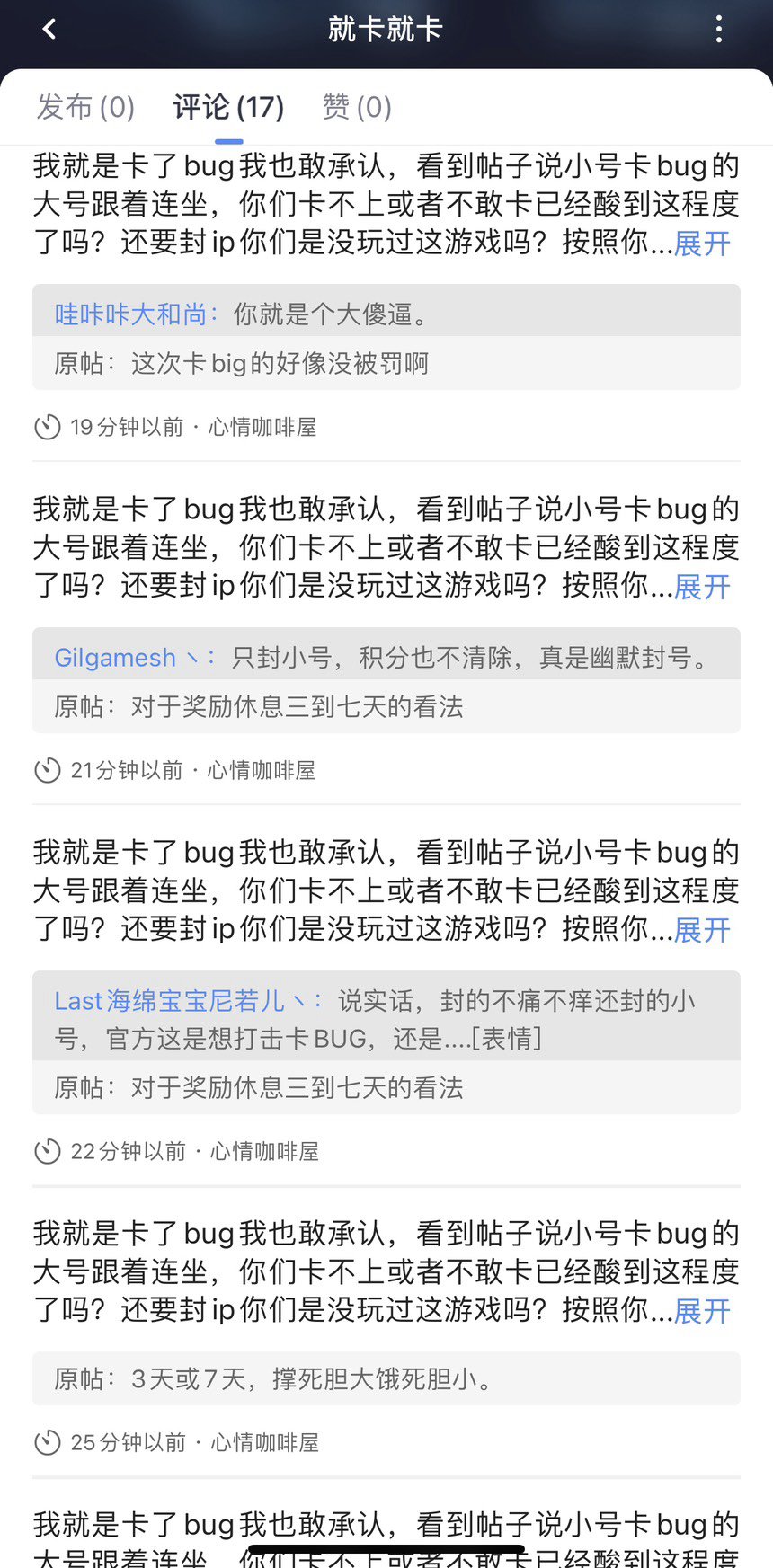Expand the comment posted 25分钟以前
773x1568 pixels.
click(702, 1311)
